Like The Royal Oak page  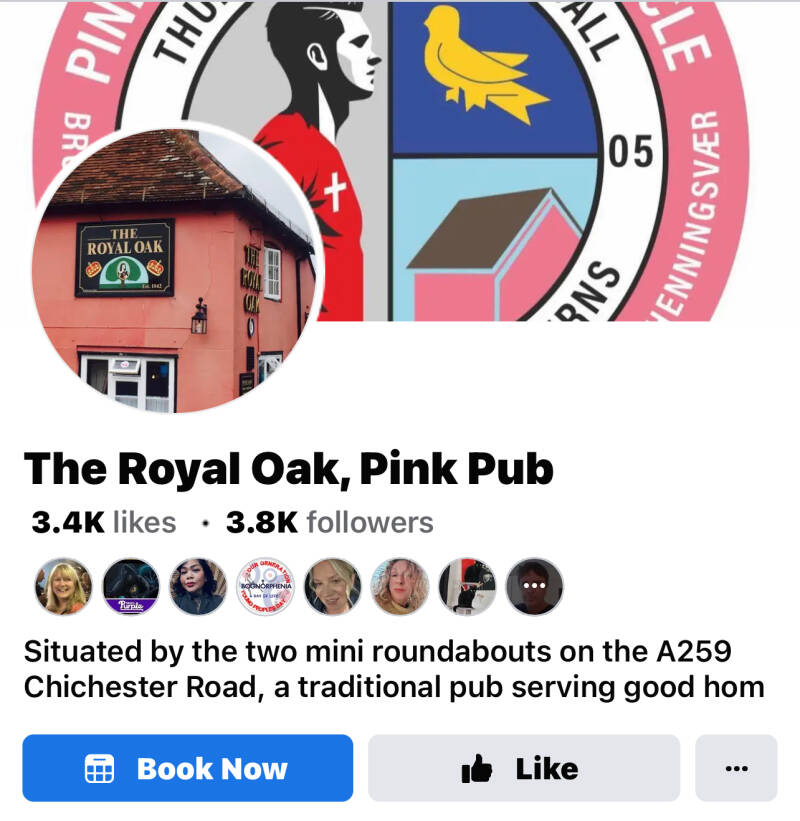tap(523, 768)
